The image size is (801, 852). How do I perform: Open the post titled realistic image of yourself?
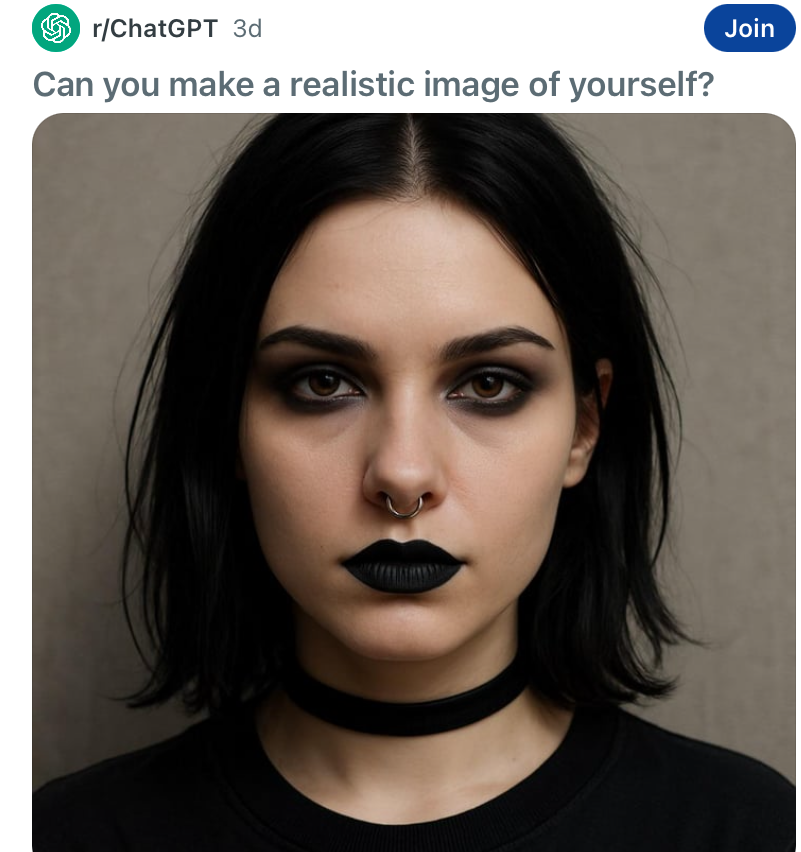pyautogui.click(x=373, y=85)
